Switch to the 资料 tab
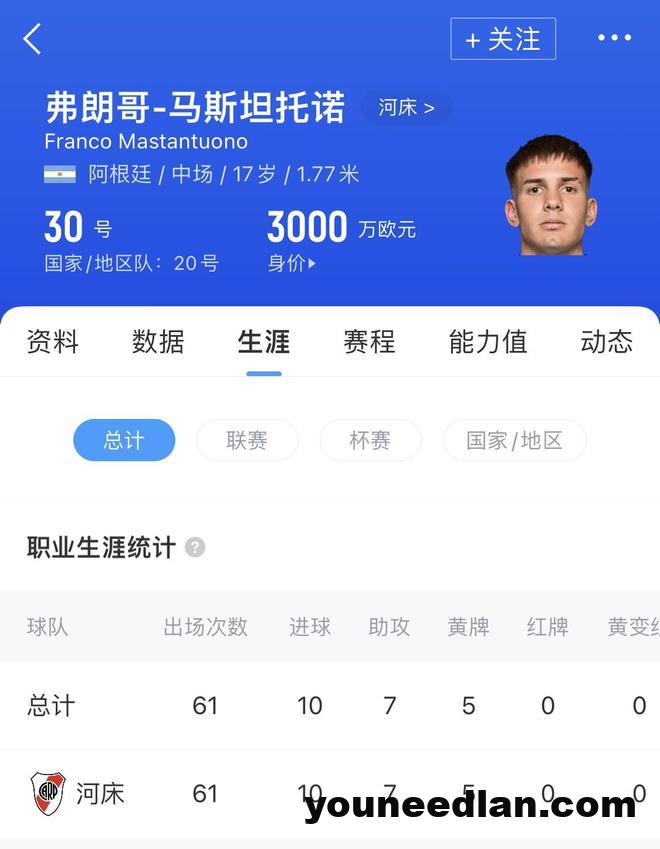 point(52,342)
